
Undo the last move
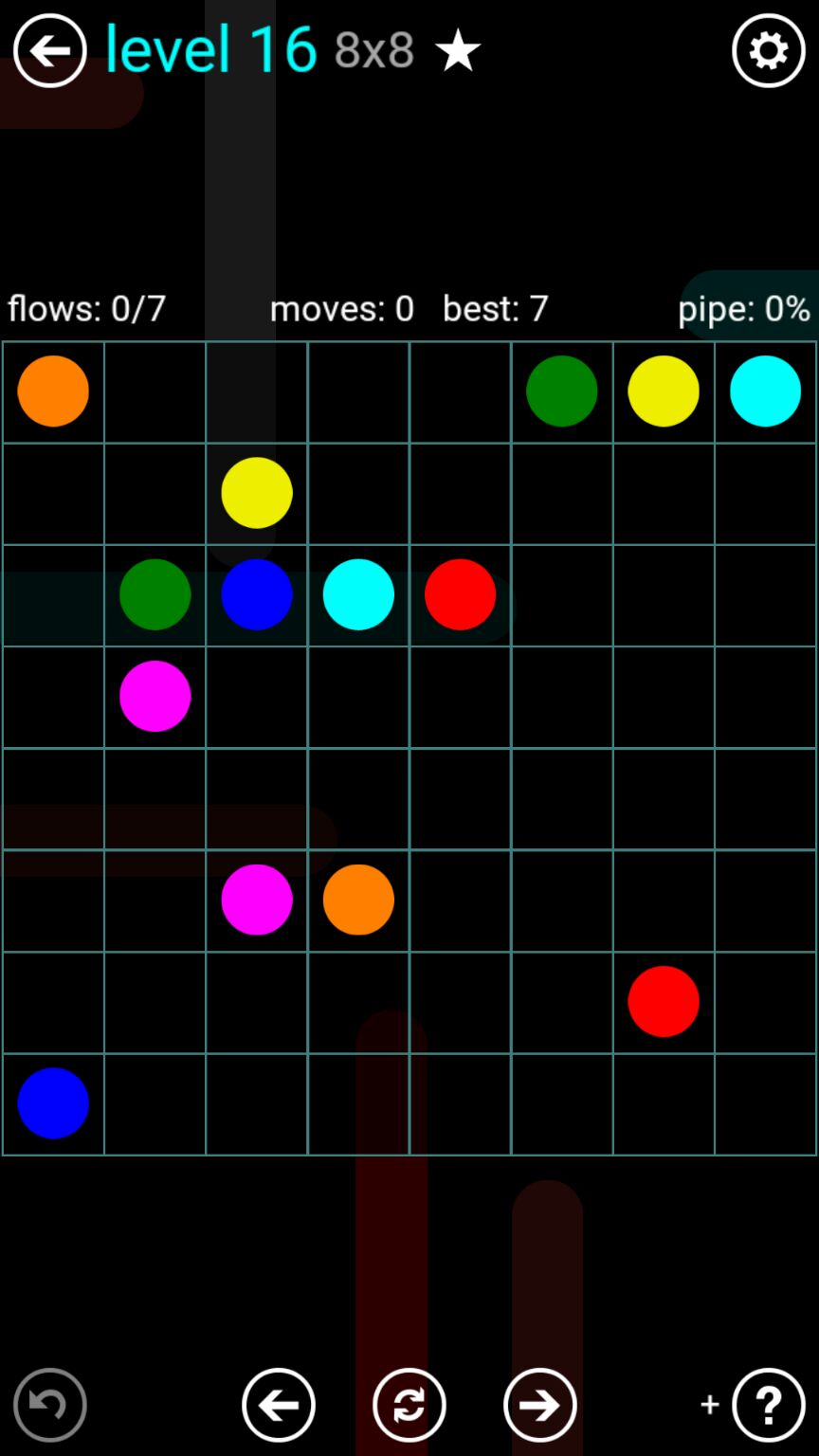coord(50,1404)
